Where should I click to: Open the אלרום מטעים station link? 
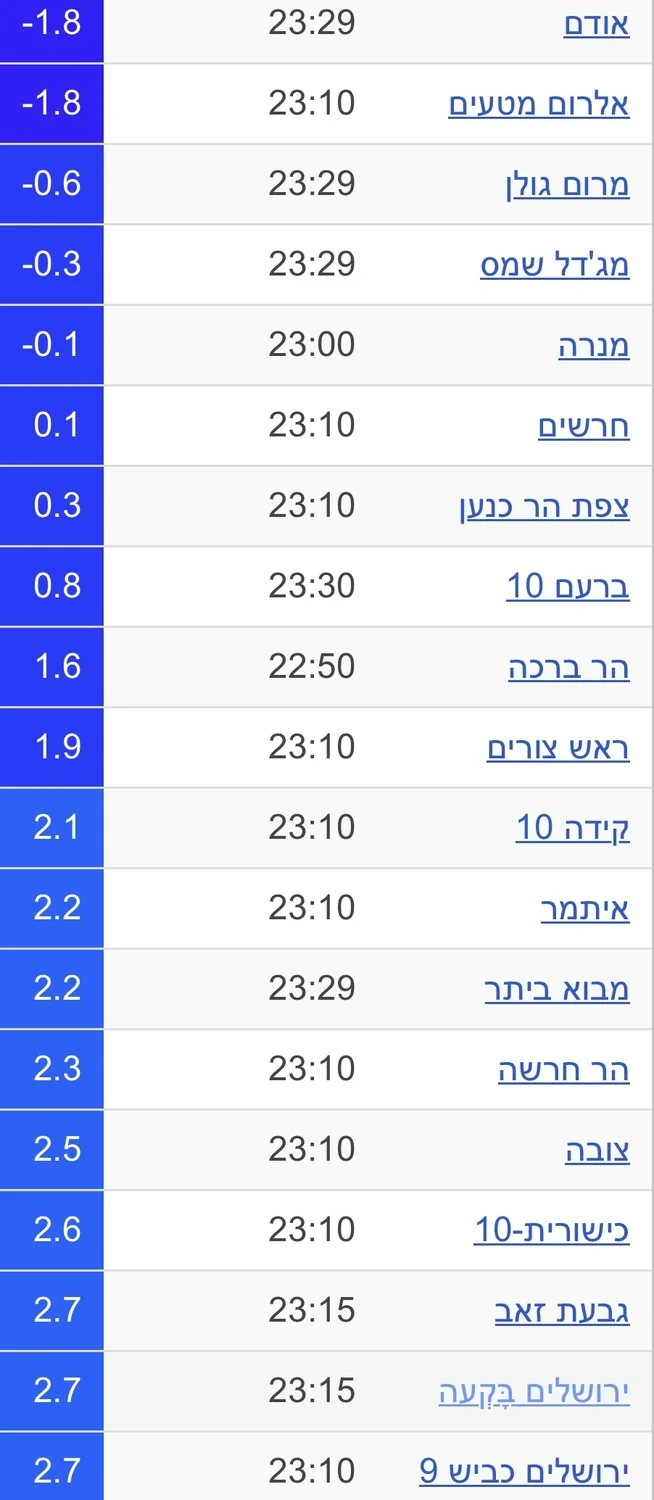point(539,104)
